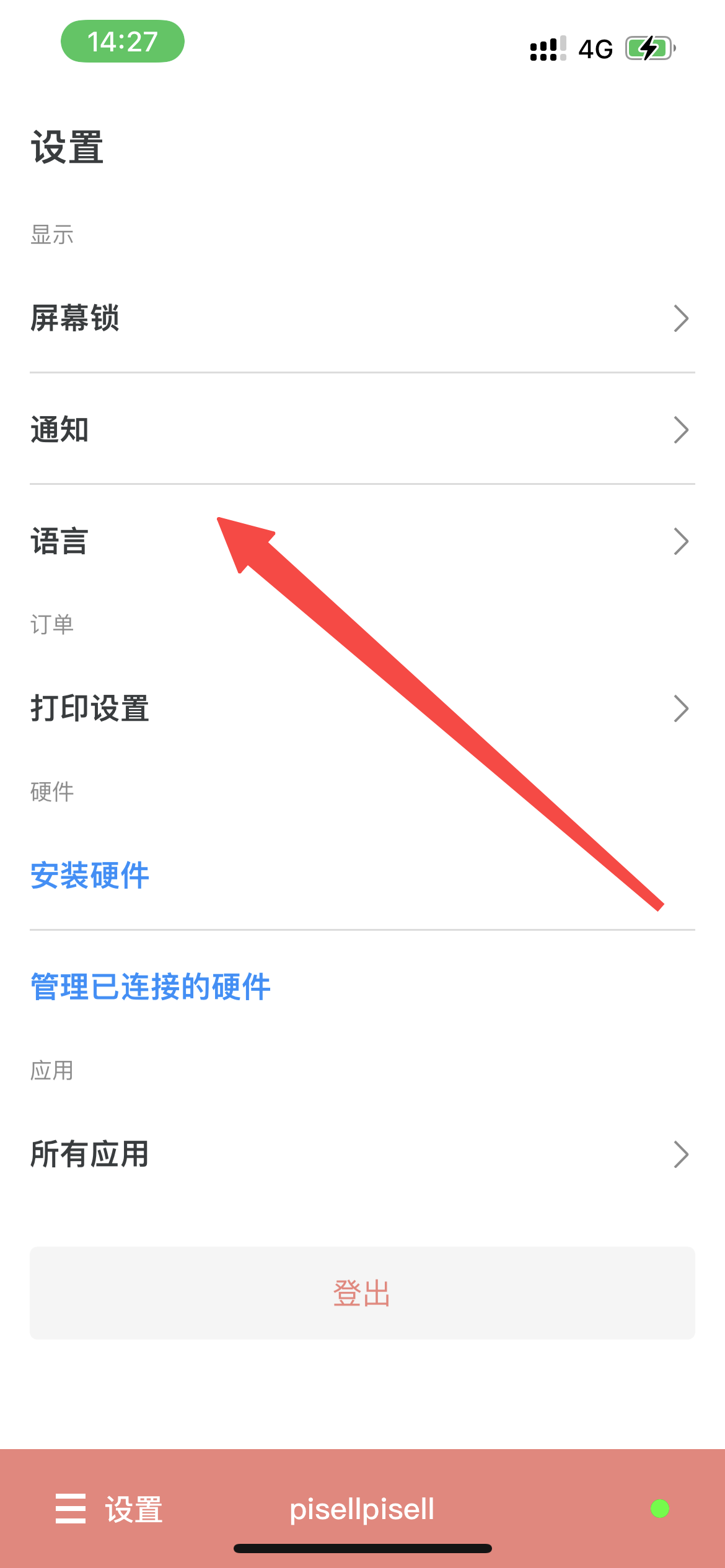725x1568 pixels.
Task: Open the 语言 language setting
Action: coord(362,541)
